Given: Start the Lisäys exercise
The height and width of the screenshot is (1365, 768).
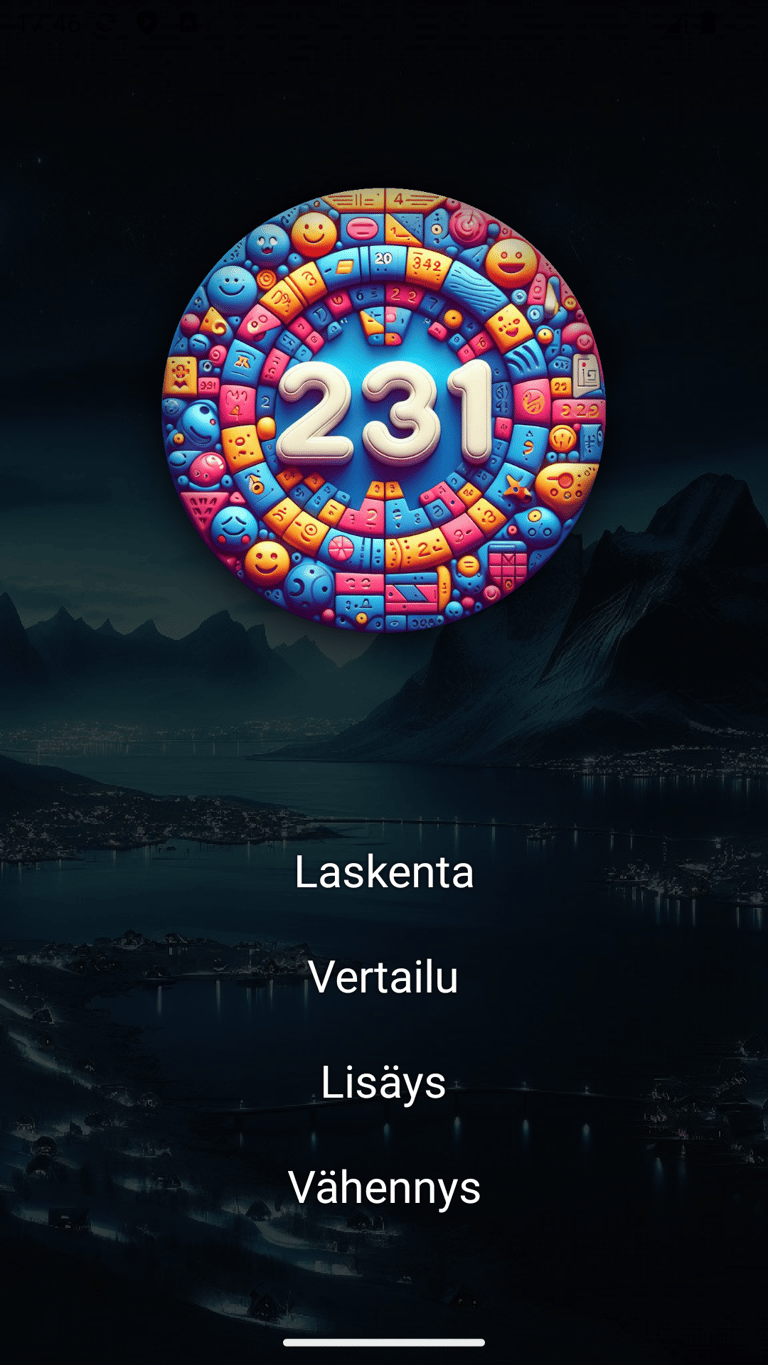Looking at the screenshot, I should [384, 1082].
